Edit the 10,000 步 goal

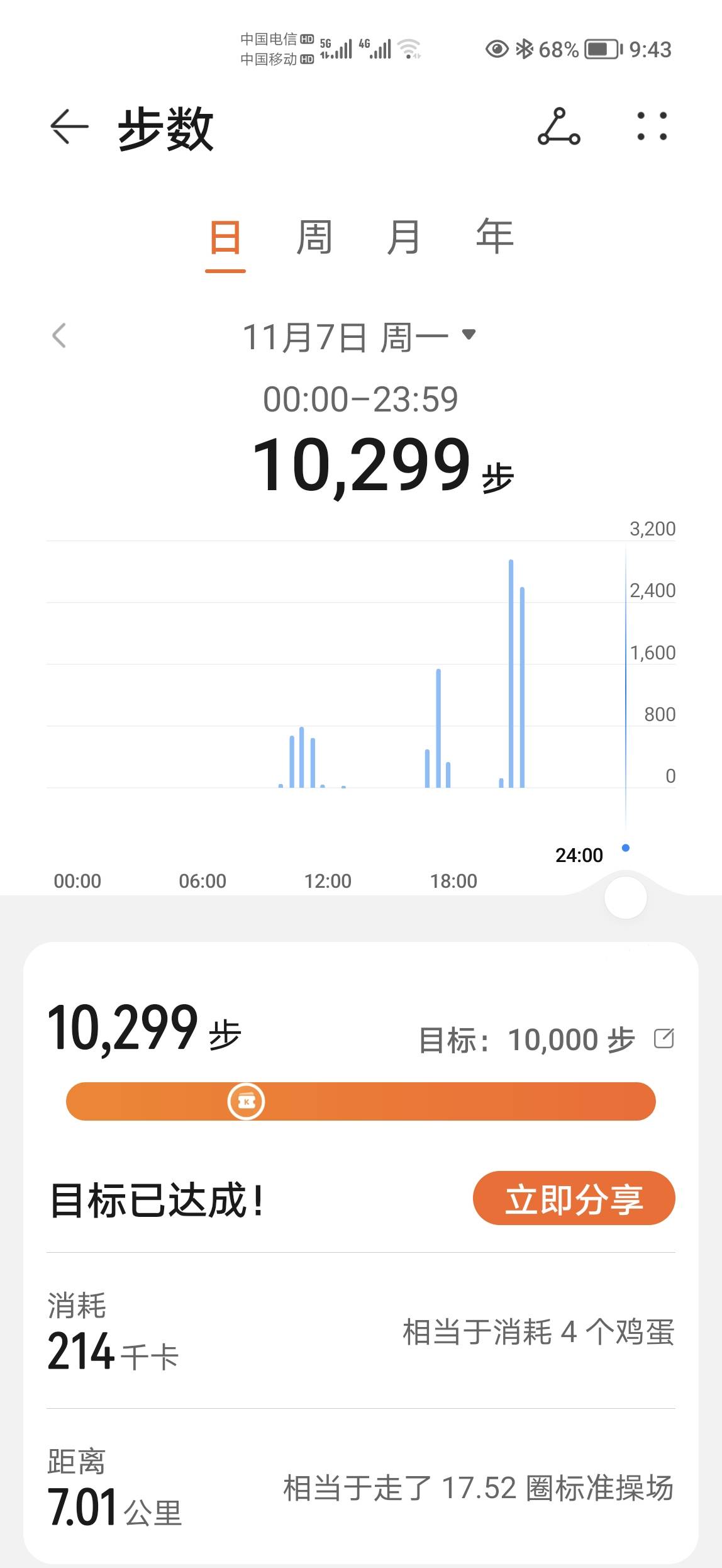tap(664, 1039)
